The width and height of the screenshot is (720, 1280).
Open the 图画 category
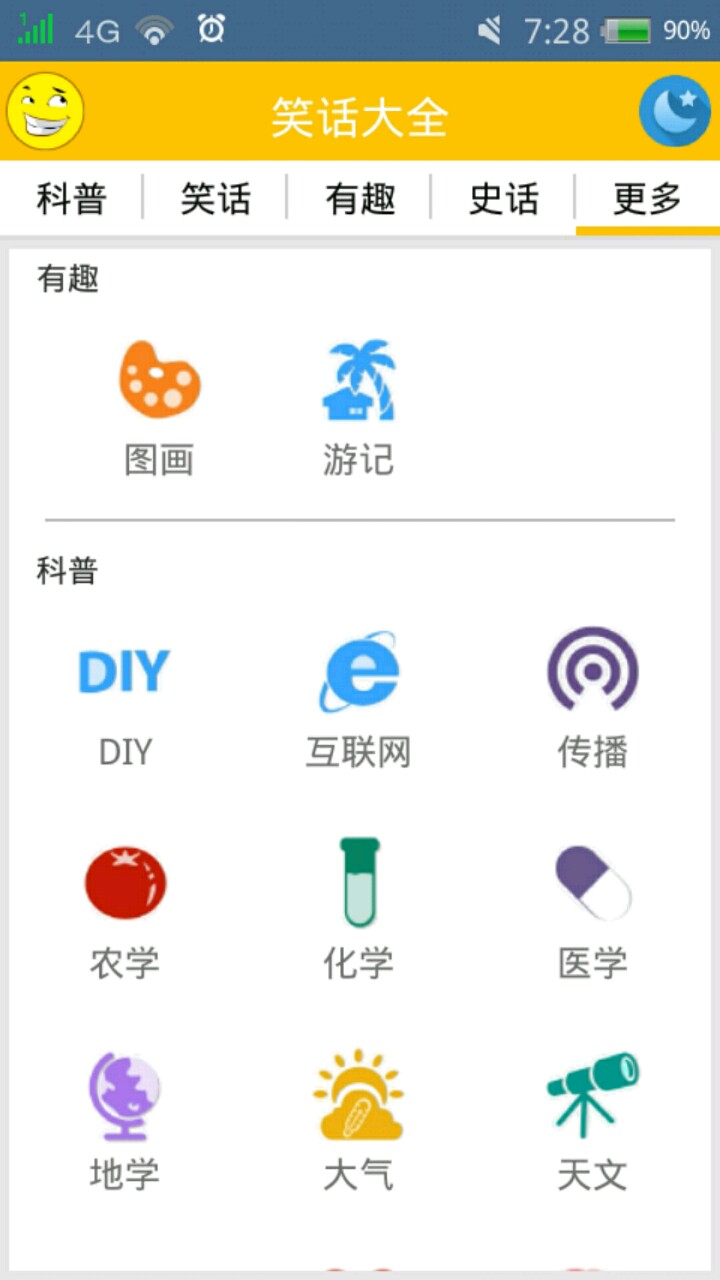click(159, 407)
